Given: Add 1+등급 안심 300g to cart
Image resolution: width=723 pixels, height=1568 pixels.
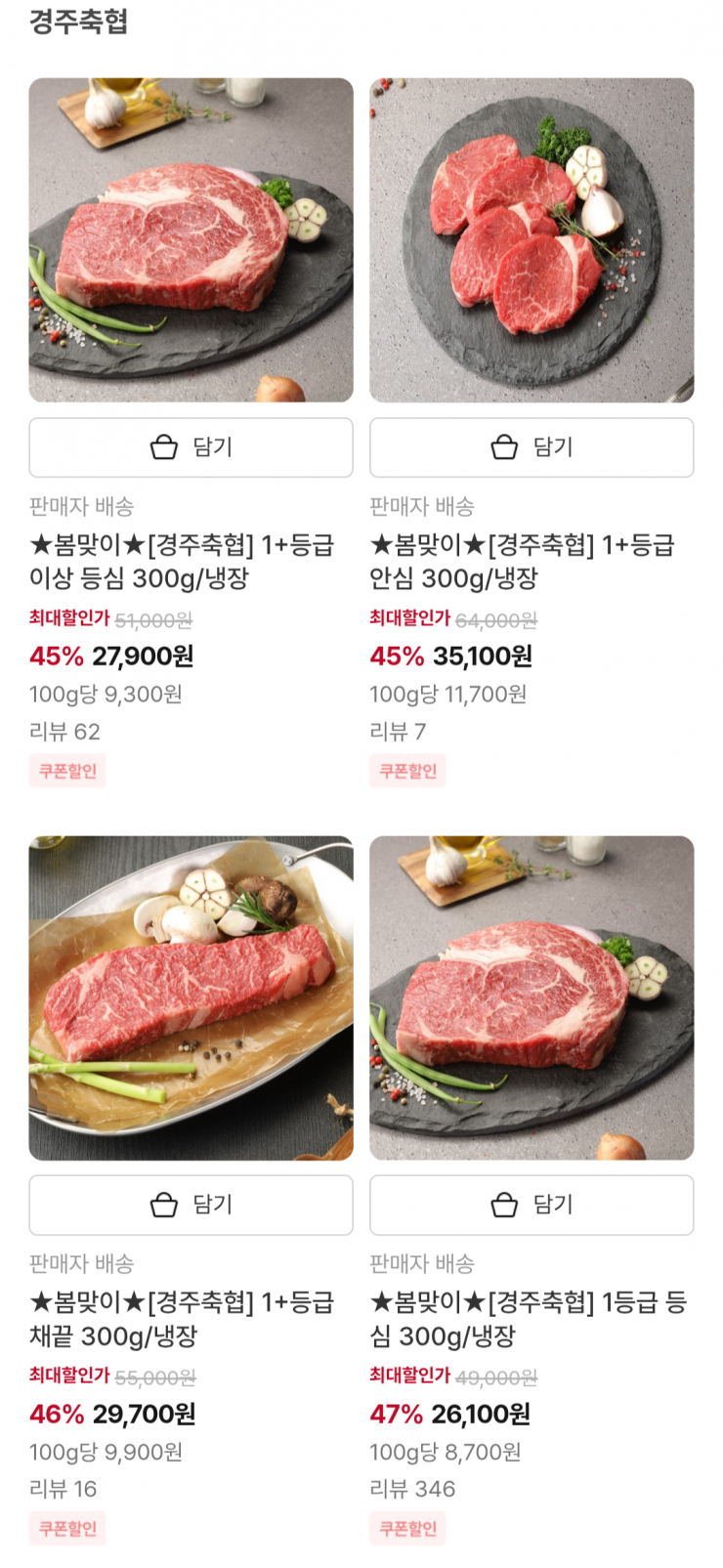Looking at the screenshot, I should tap(532, 447).
